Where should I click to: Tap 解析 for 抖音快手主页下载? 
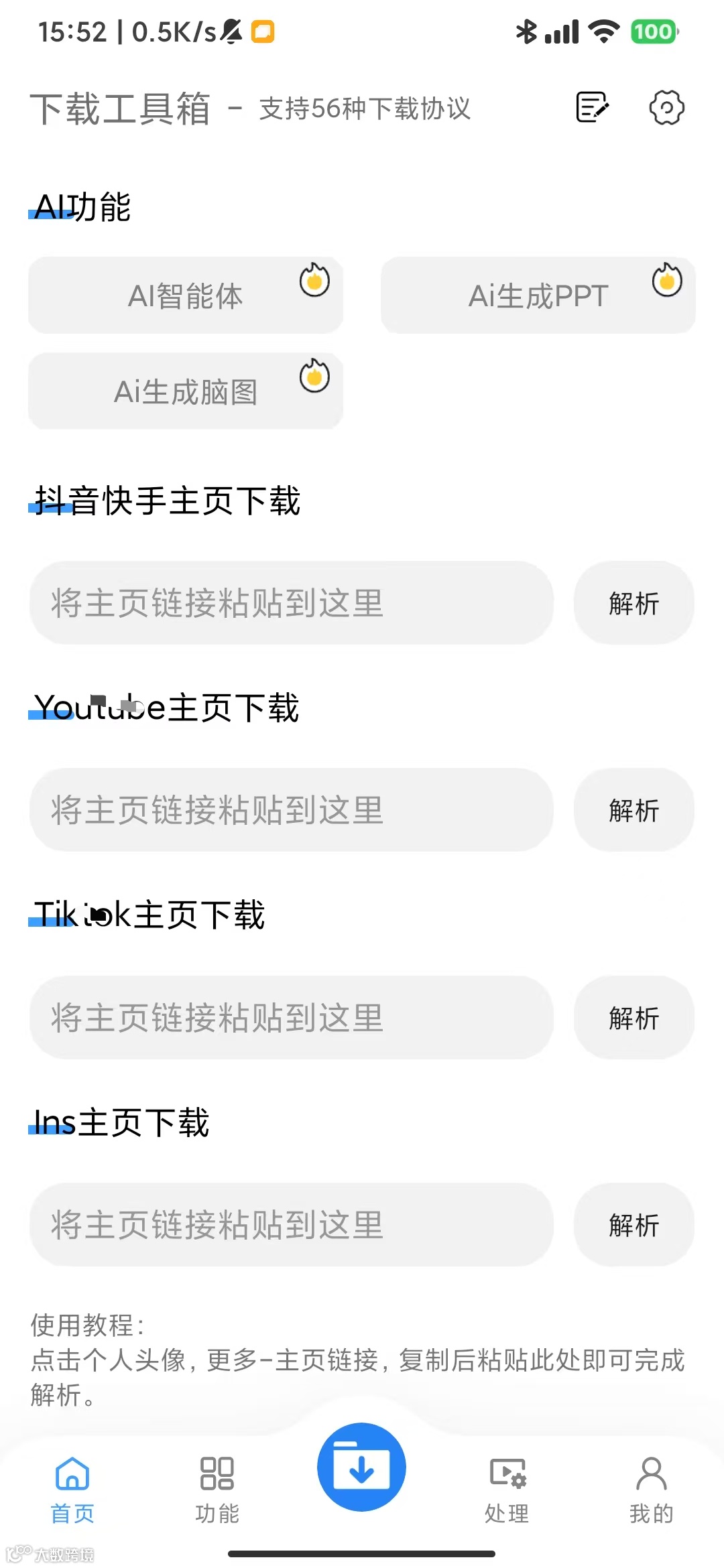(633, 603)
